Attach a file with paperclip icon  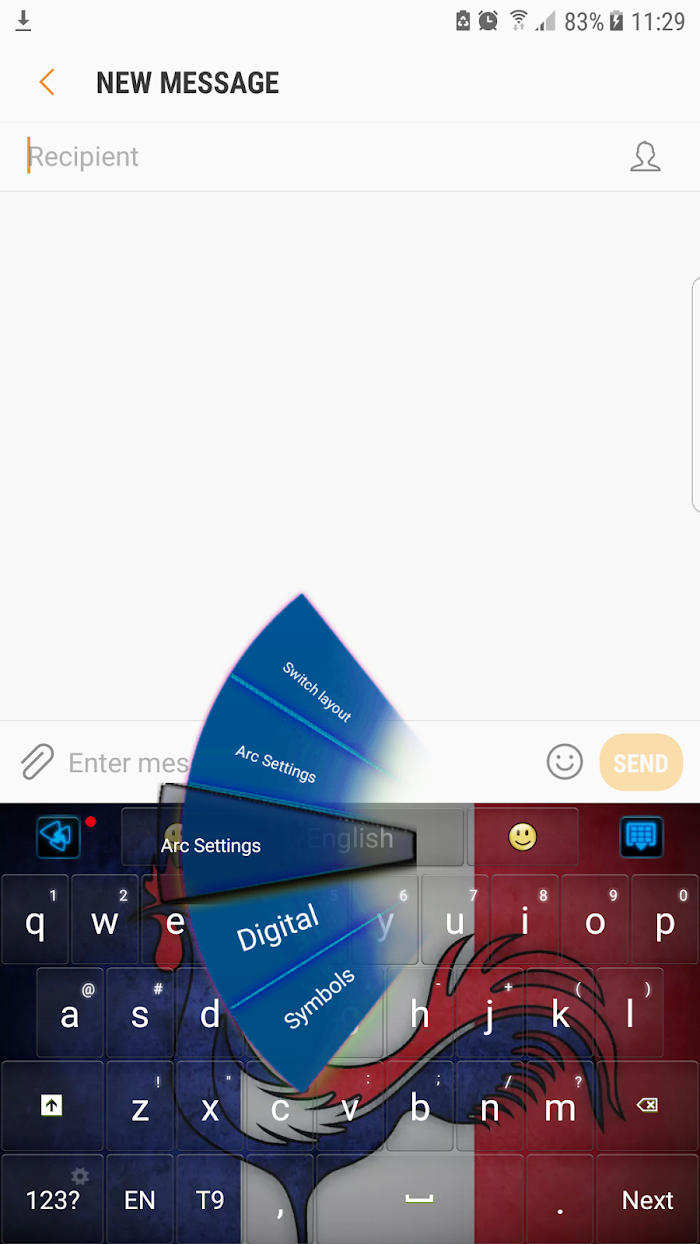37,762
